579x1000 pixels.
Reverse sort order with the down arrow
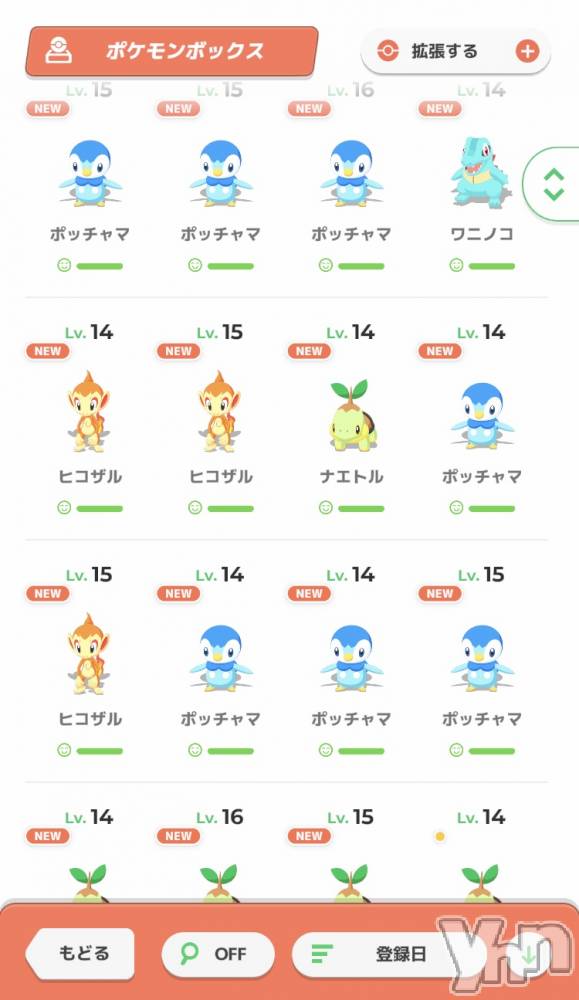tap(528, 955)
